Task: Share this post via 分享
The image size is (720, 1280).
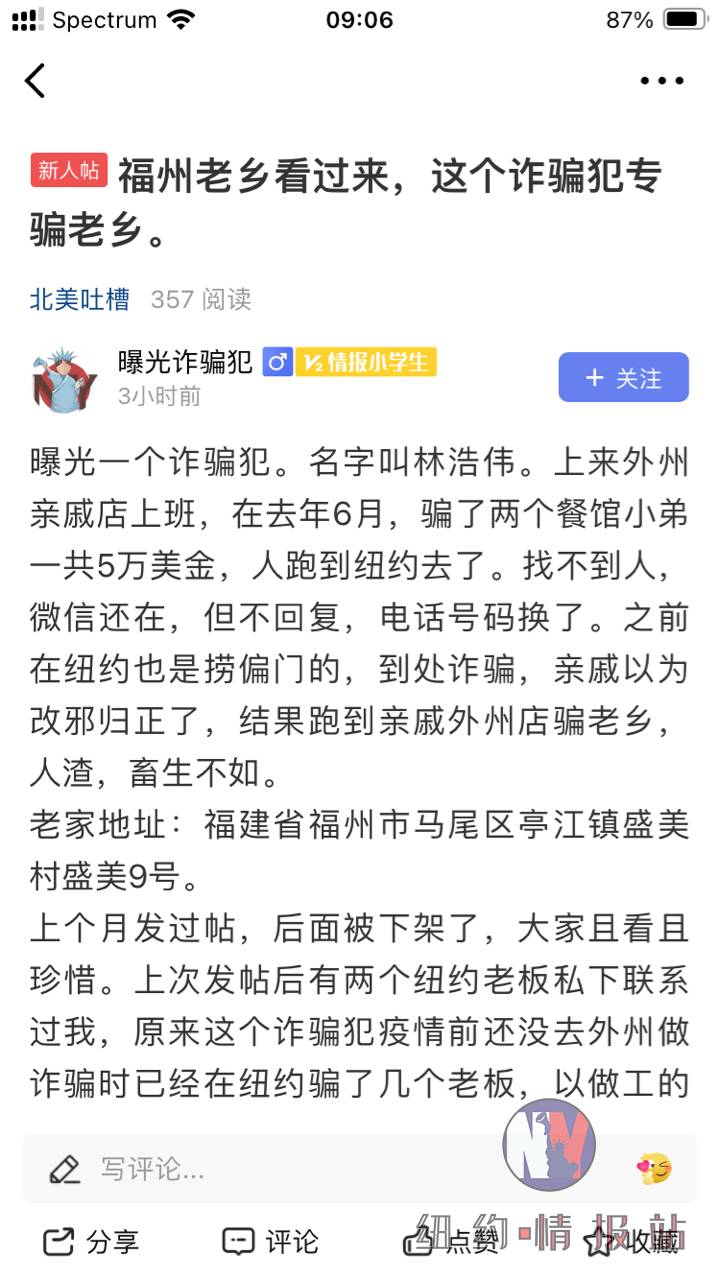Action: (91, 1242)
